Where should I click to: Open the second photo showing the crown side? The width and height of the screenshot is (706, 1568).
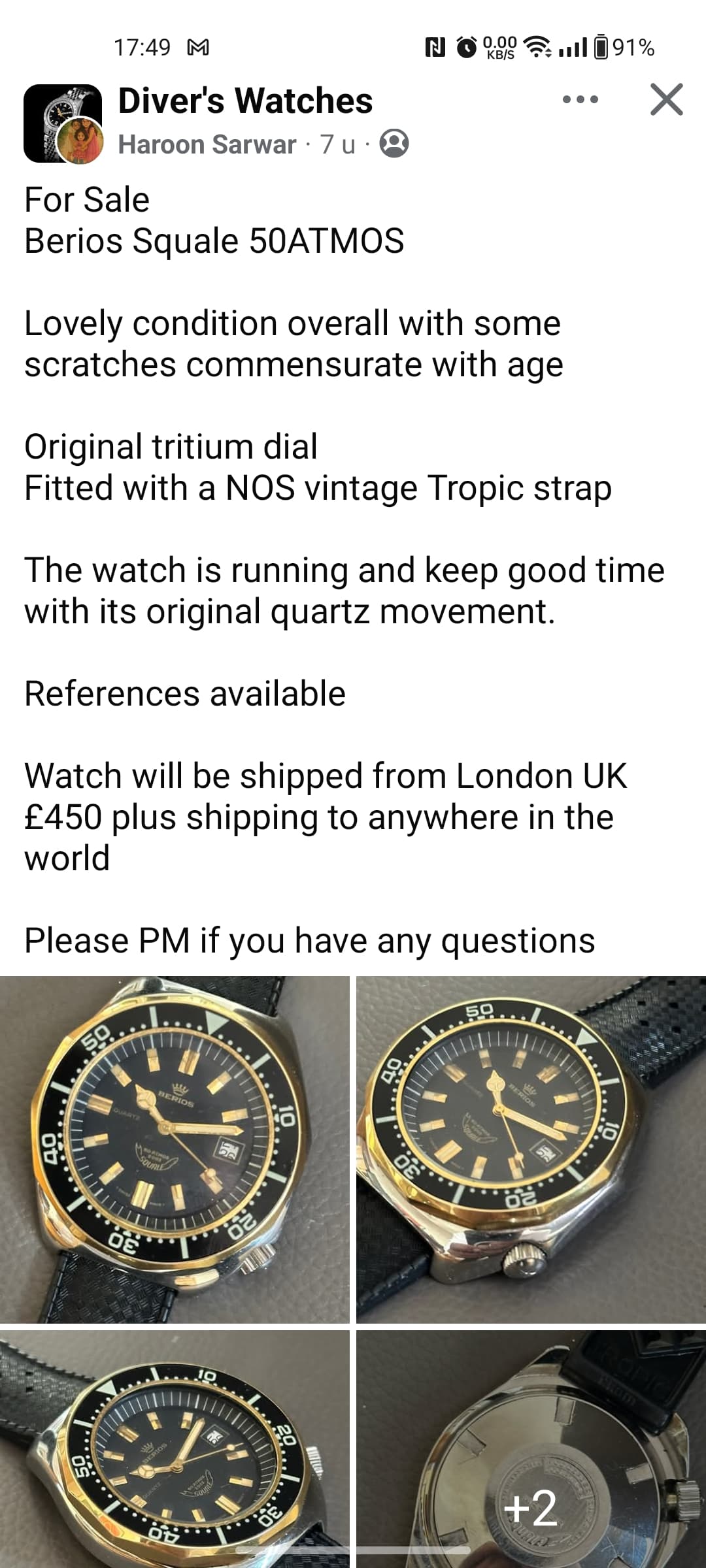[x=531, y=1149]
